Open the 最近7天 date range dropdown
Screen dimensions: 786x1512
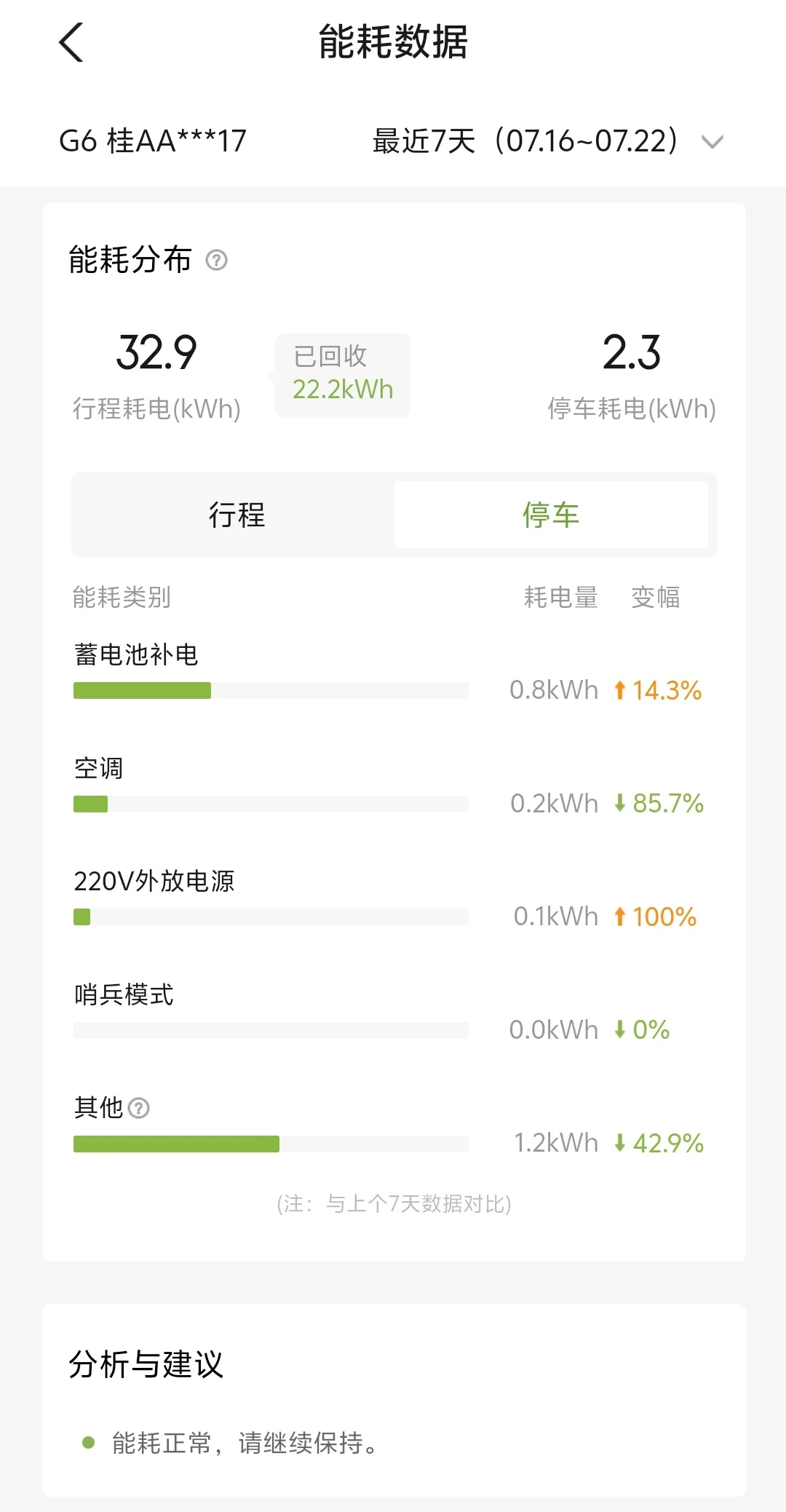click(x=548, y=141)
